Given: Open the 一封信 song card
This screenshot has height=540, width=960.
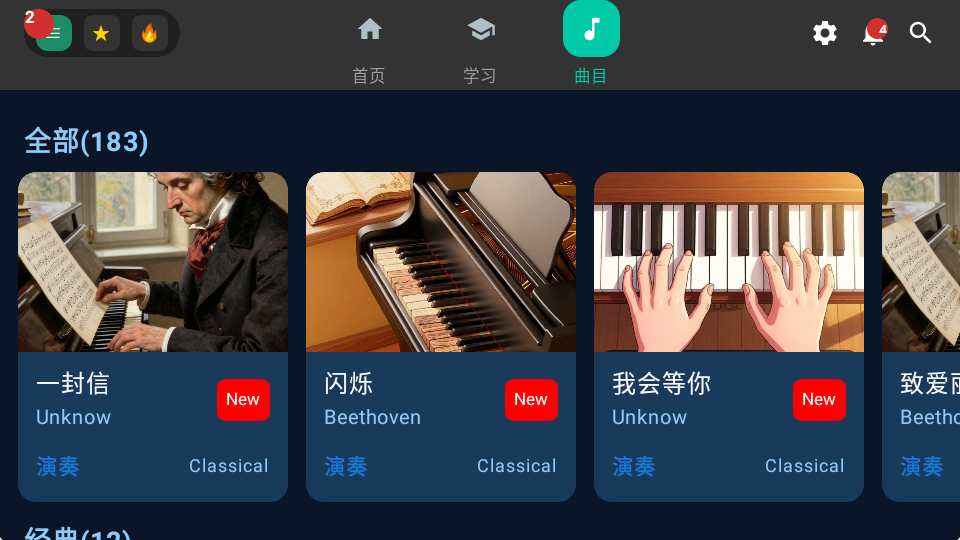Looking at the screenshot, I should pyautogui.click(x=153, y=337).
